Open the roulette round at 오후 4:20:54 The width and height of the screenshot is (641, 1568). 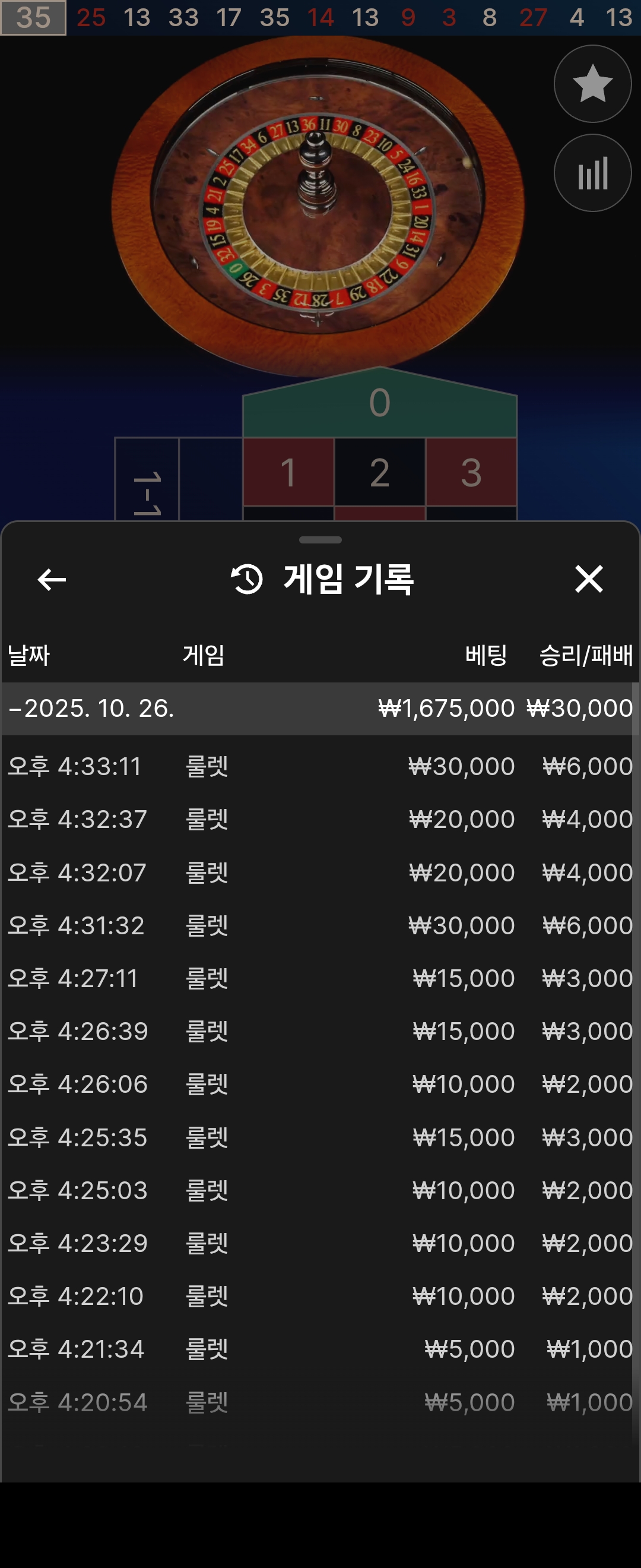320,1402
